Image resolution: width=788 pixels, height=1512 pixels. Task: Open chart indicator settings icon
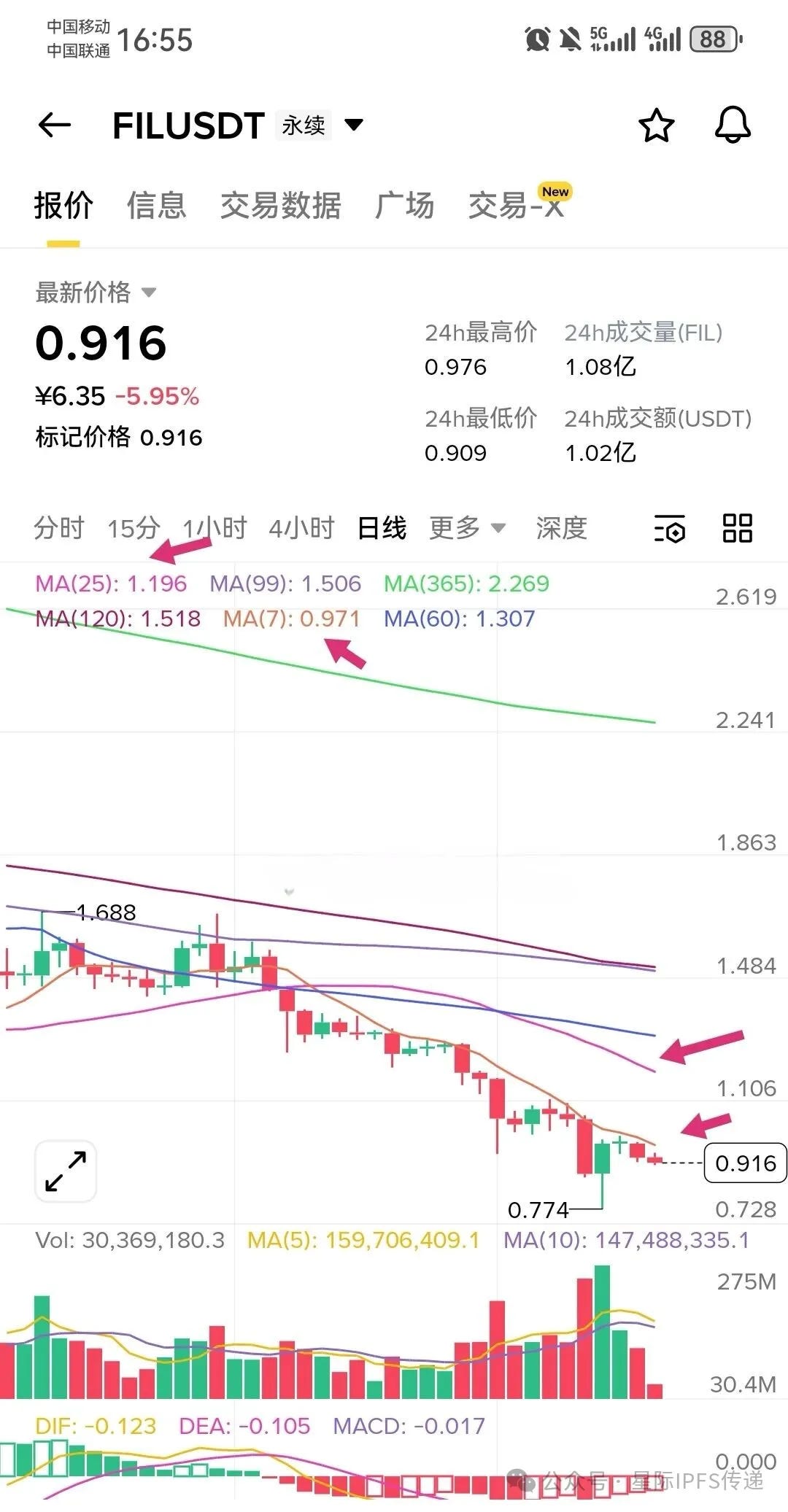coord(669,528)
